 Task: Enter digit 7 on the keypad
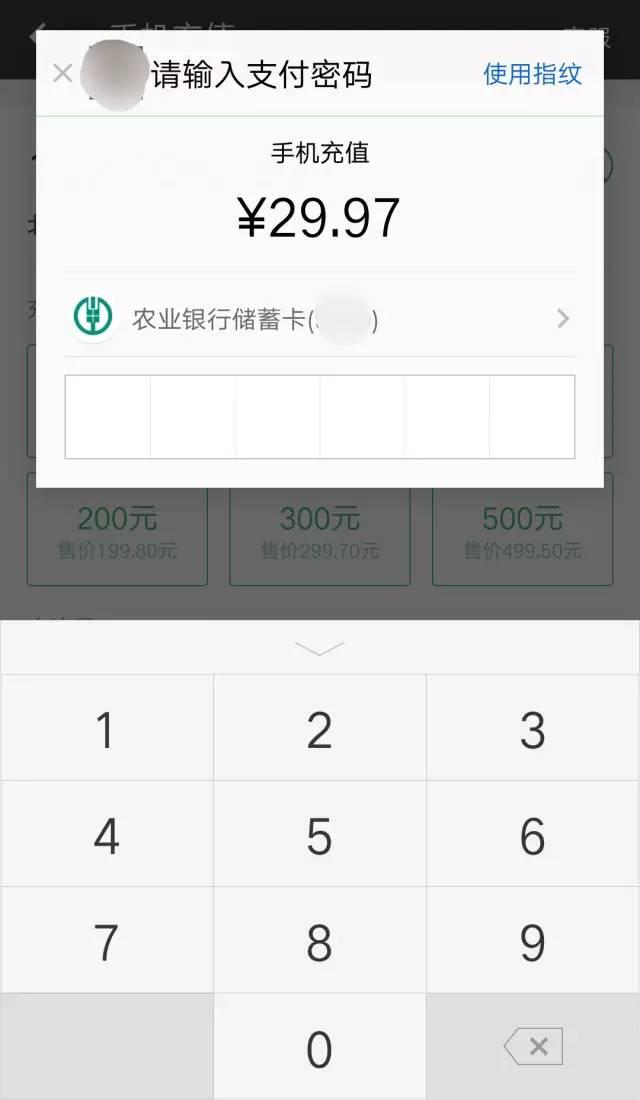coord(107,940)
